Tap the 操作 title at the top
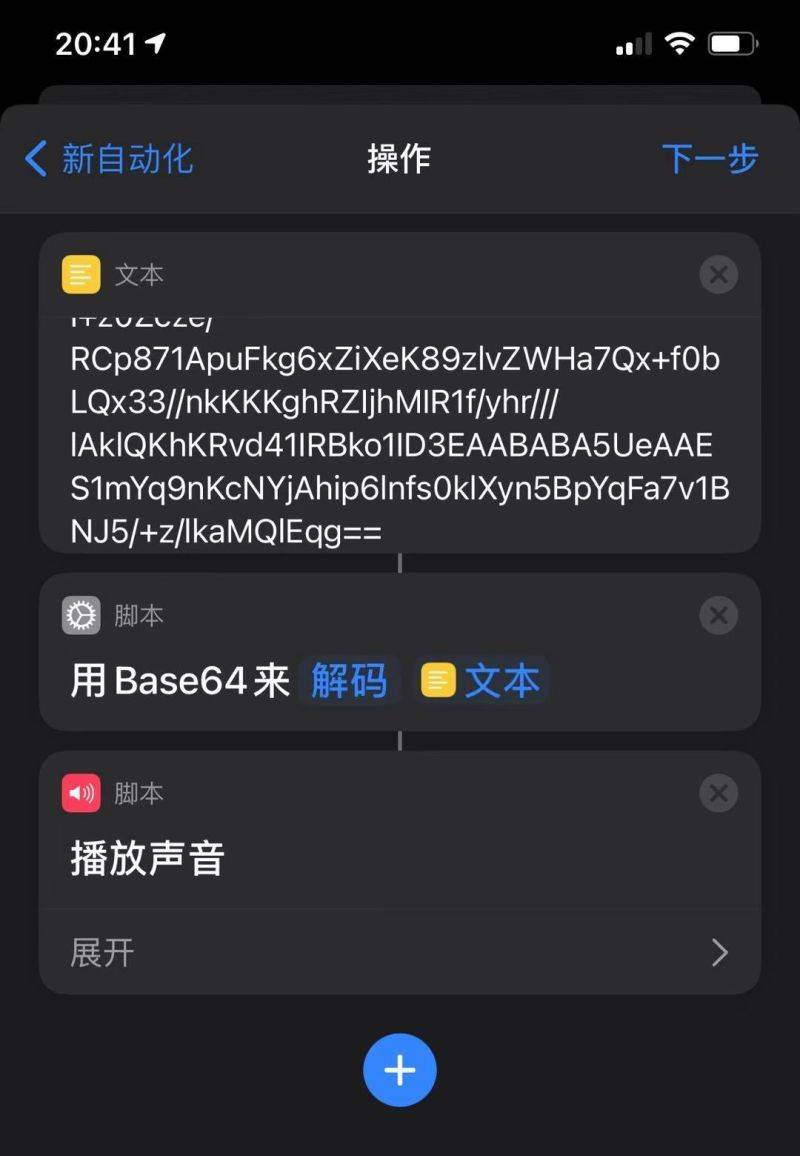Viewport: 800px width, 1156px height. tap(400, 160)
